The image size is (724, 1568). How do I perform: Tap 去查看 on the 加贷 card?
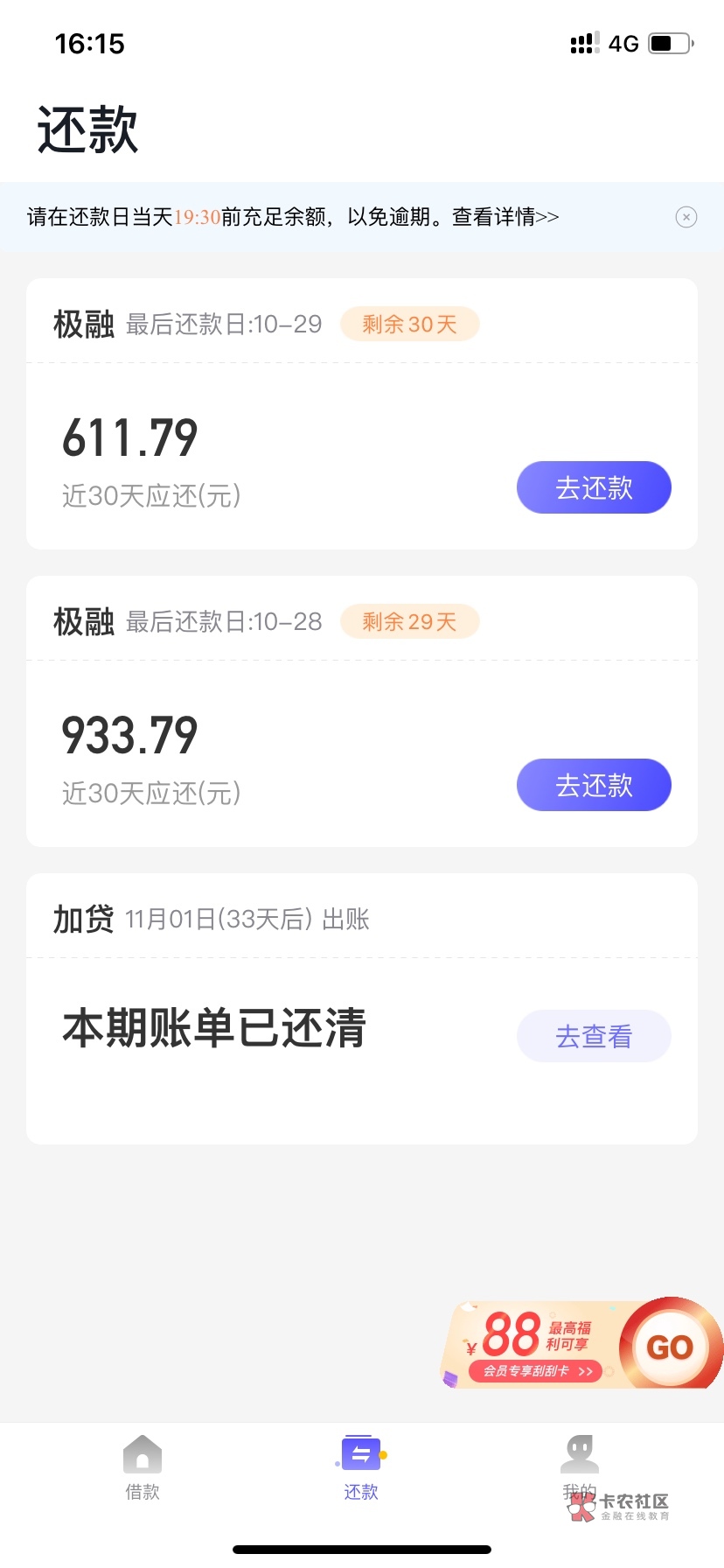594,1037
